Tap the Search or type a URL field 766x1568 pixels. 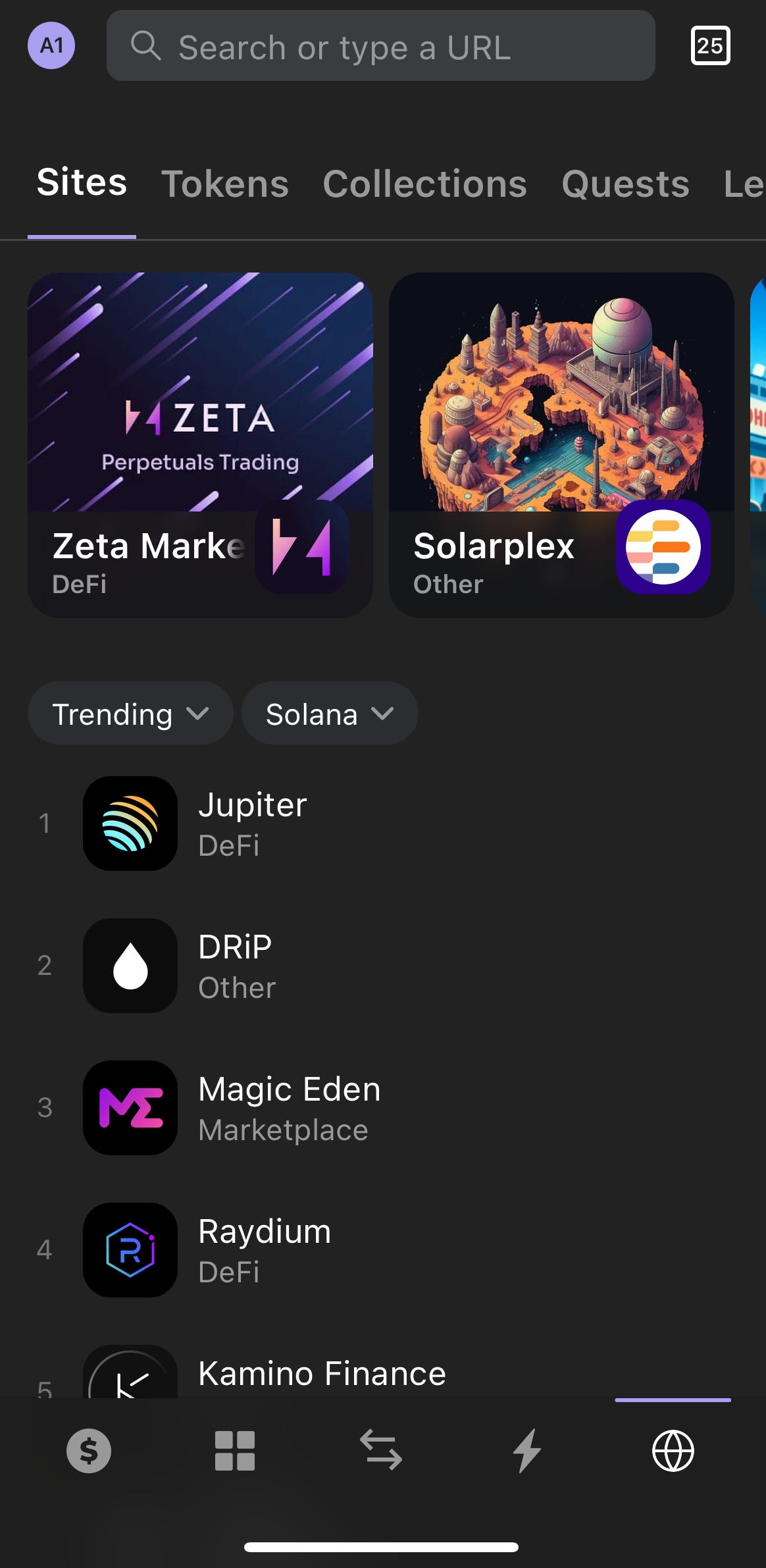[x=380, y=46]
